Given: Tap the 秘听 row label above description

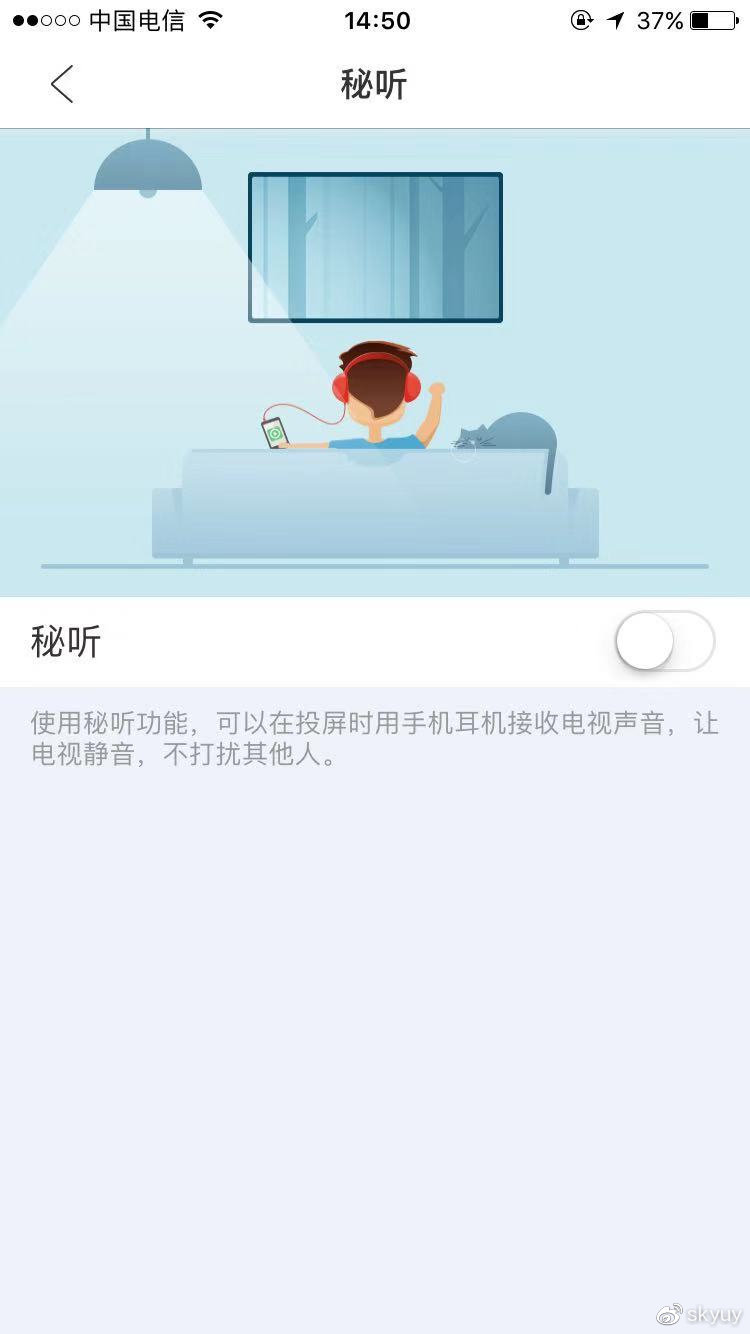Looking at the screenshot, I should pos(65,641).
